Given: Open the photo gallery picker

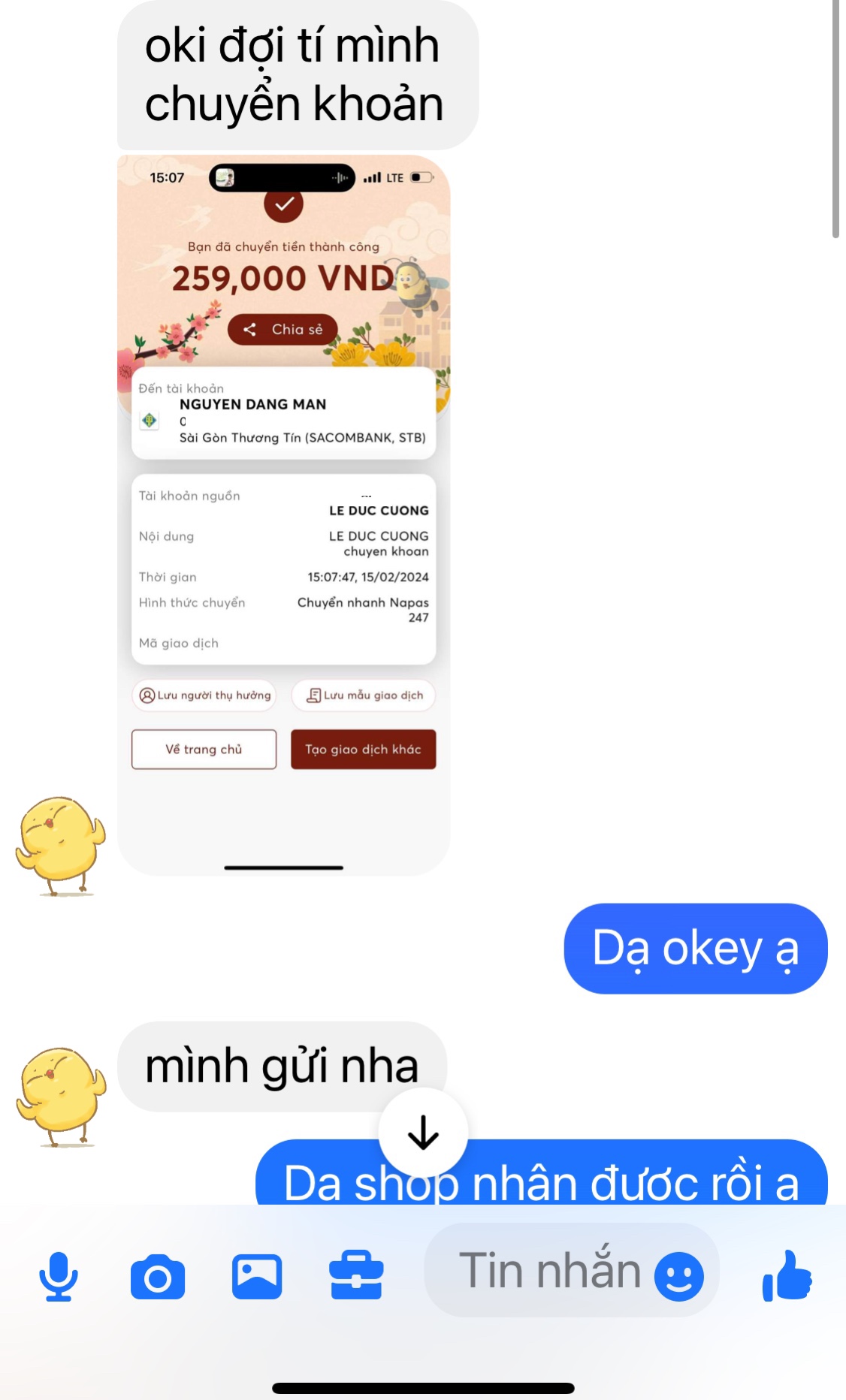Looking at the screenshot, I should [x=257, y=1277].
